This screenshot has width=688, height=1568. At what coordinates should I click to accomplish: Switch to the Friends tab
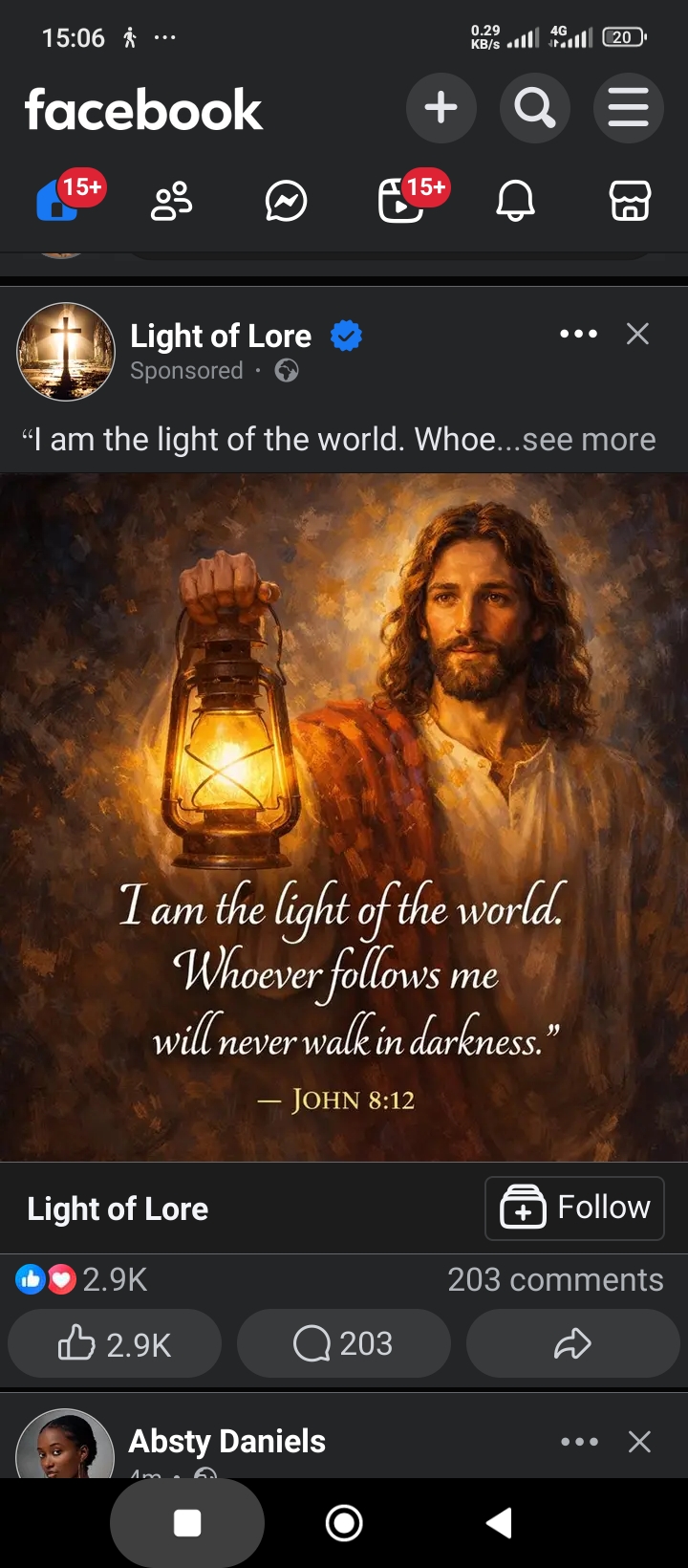click(x=172, y=201)
